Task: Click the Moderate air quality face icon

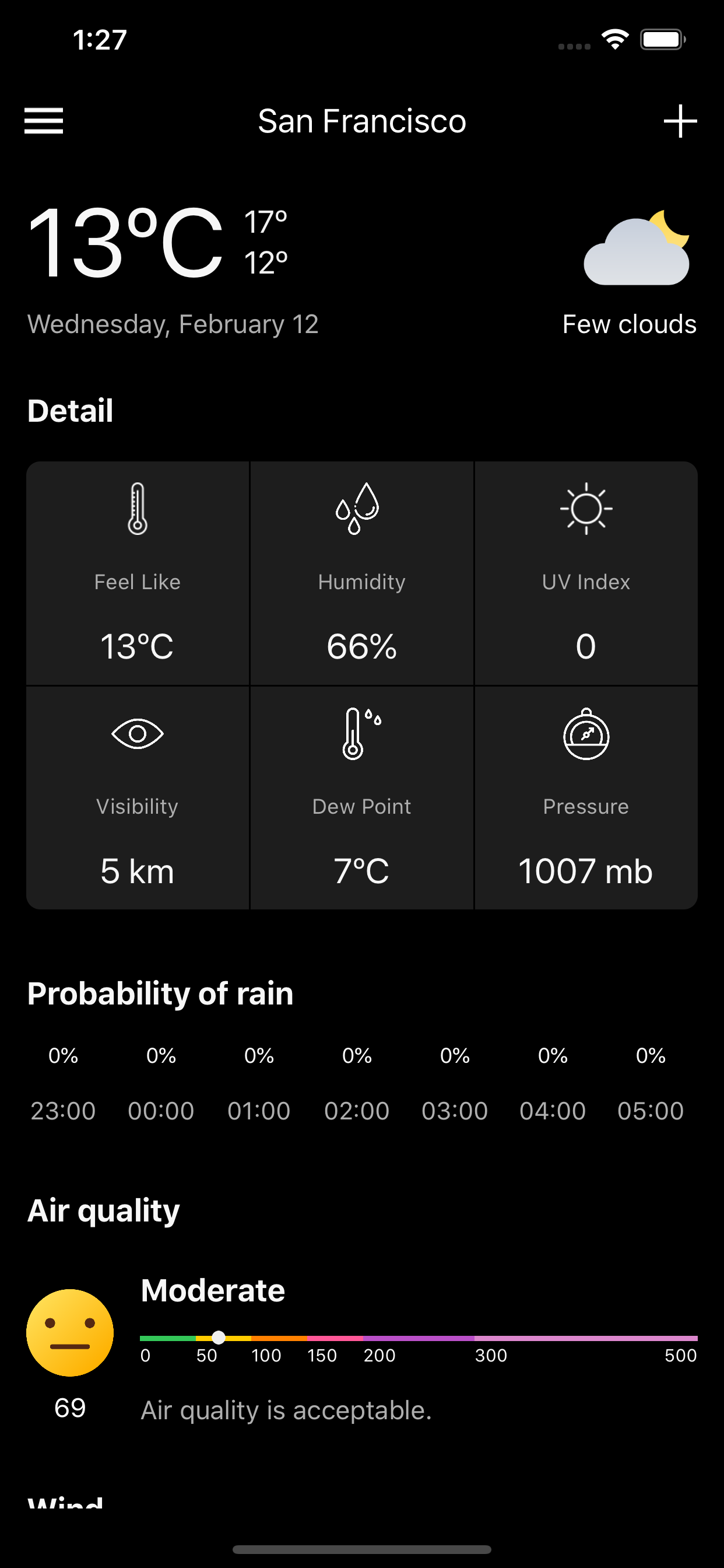Action: point(69,1332)
